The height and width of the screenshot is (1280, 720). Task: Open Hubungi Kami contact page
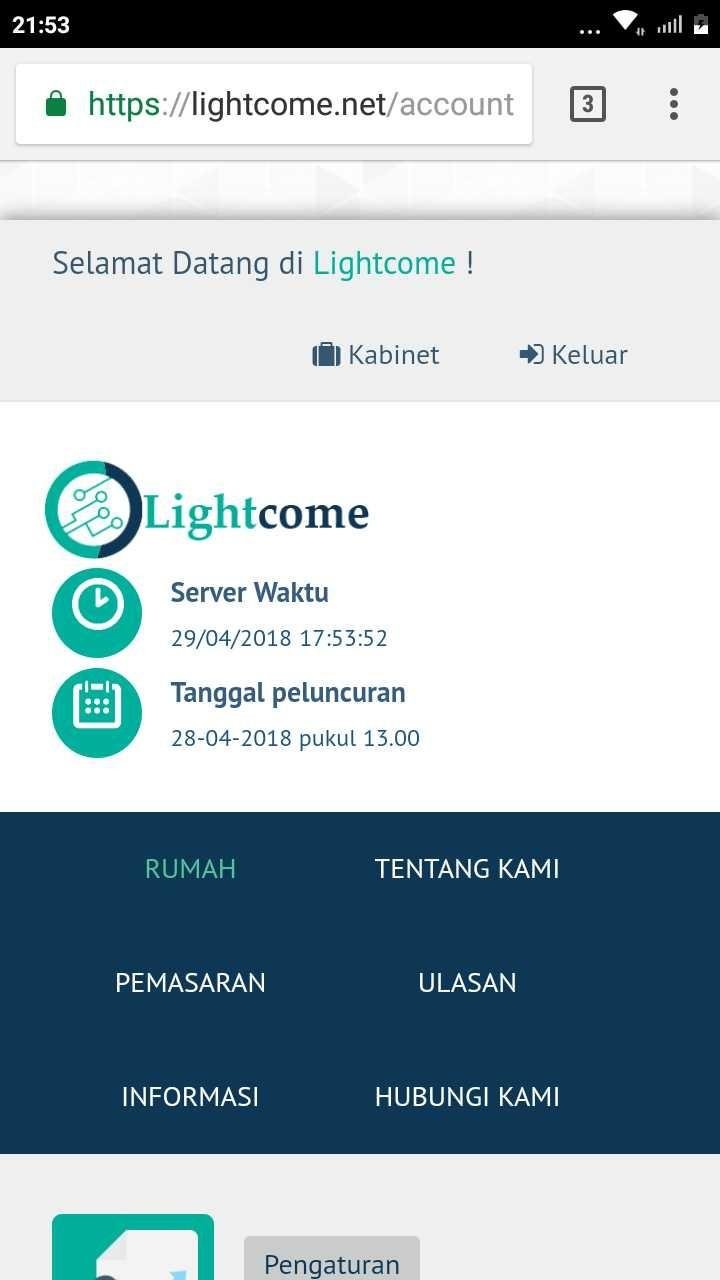tap(467, 1097)
